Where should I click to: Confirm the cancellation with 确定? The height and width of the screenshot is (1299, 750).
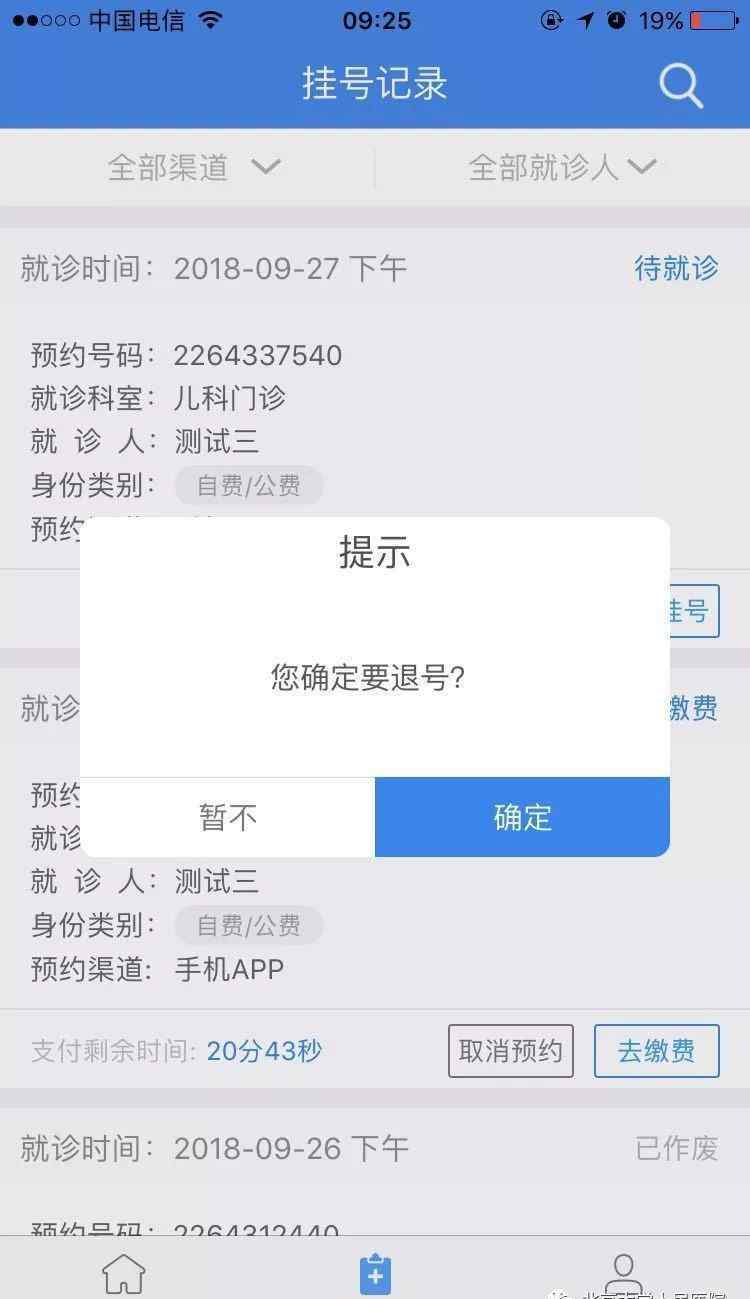[x=522, y=817]
